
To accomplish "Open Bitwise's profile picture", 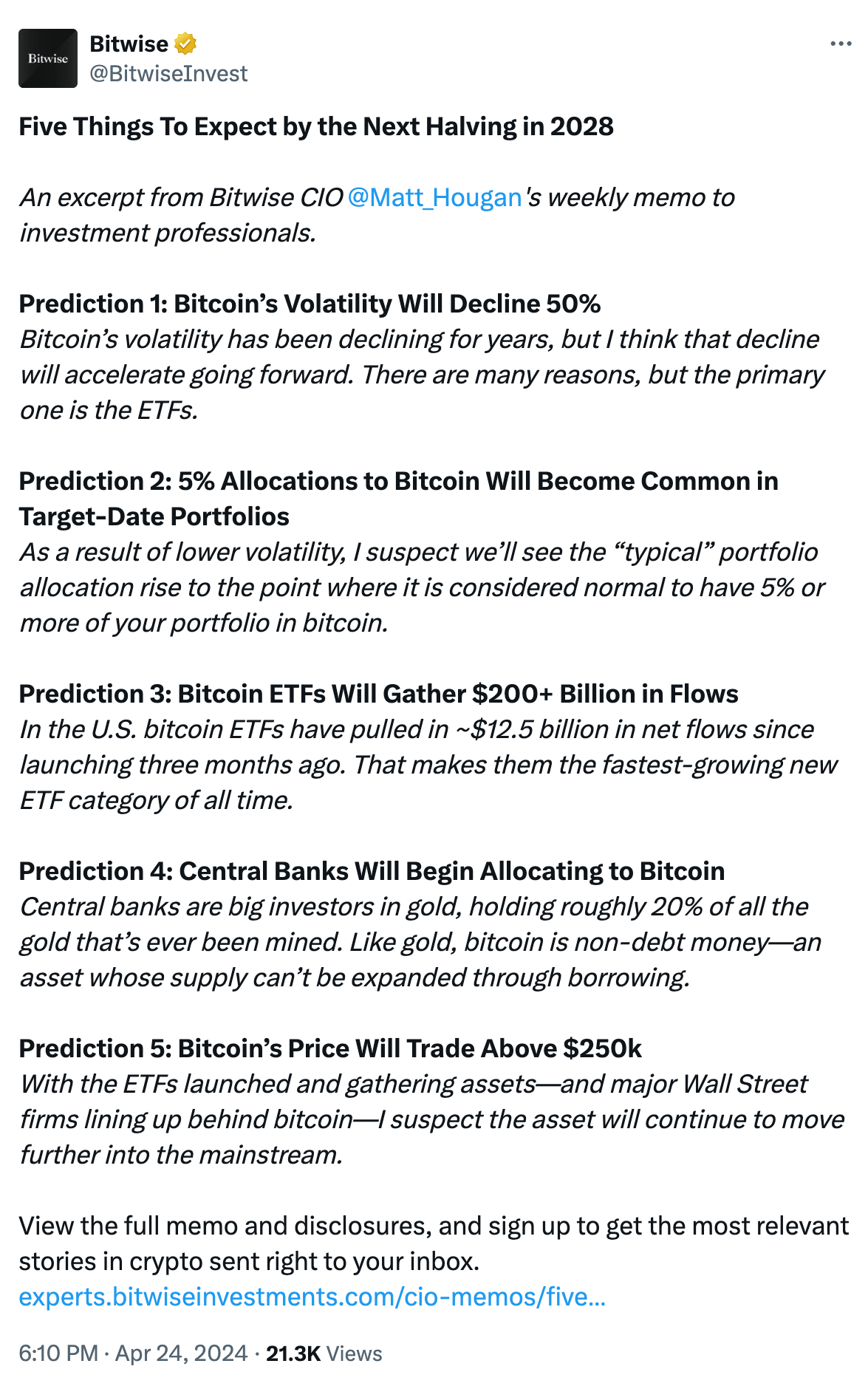I will 48,58.
